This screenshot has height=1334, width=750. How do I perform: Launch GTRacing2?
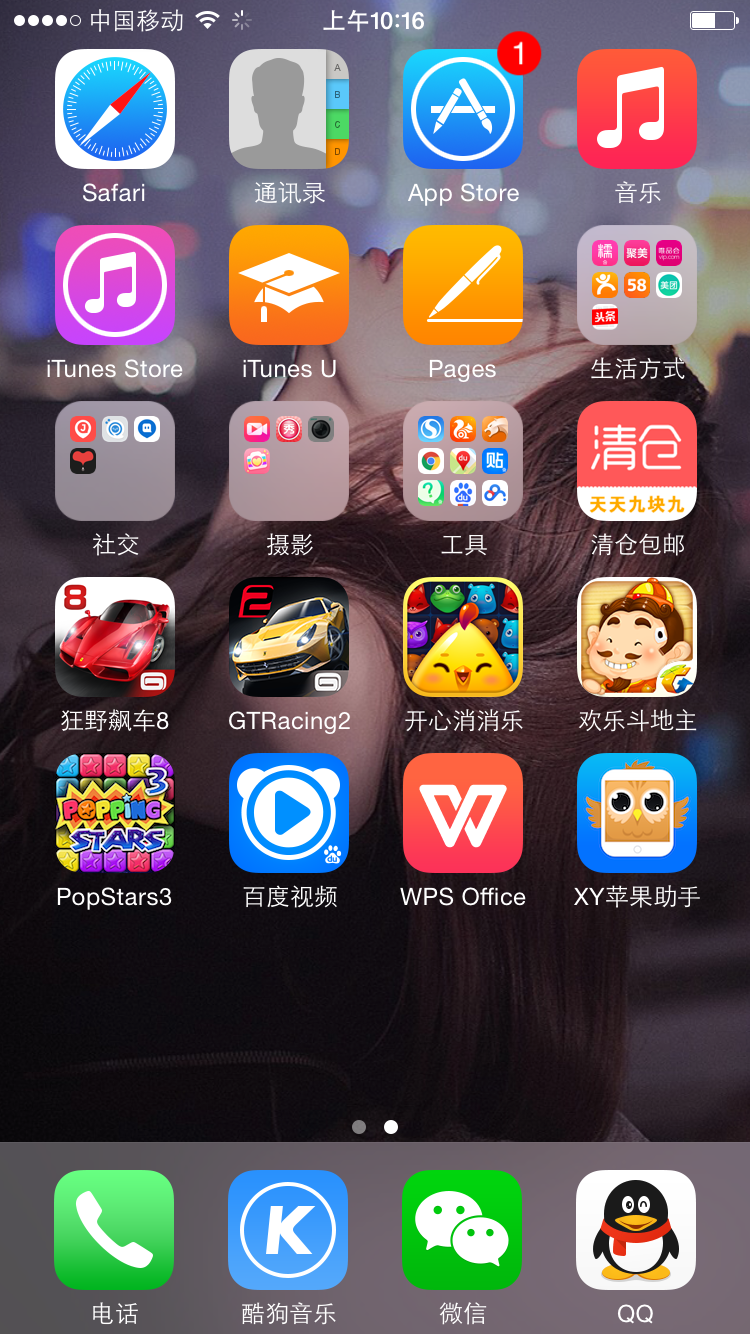tap(288, 637)
